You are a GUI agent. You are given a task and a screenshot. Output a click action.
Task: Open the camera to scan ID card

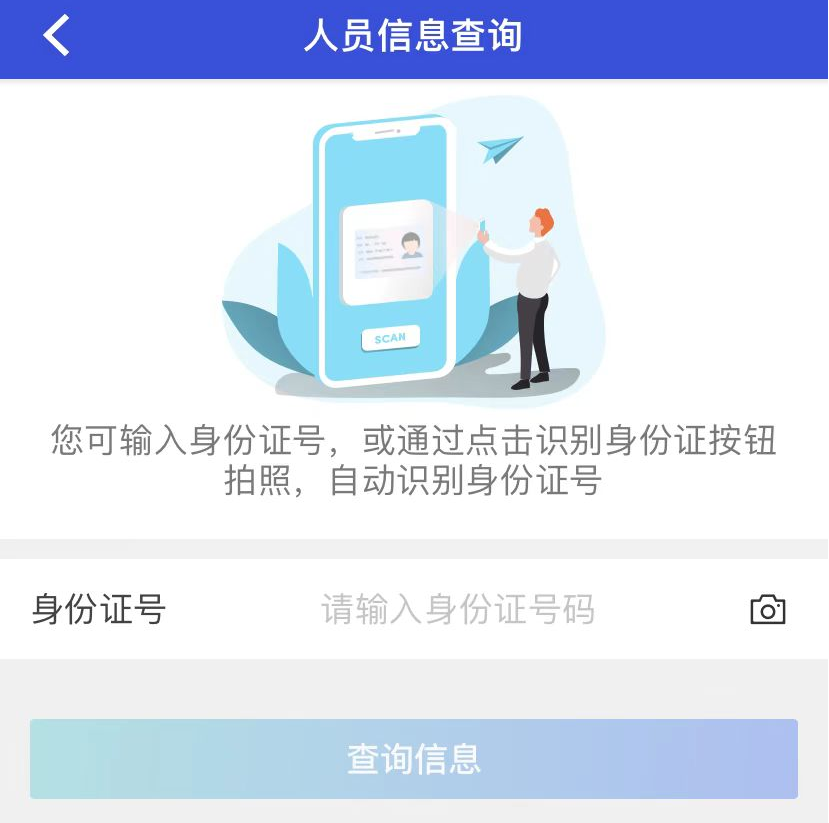click(767, 609)
